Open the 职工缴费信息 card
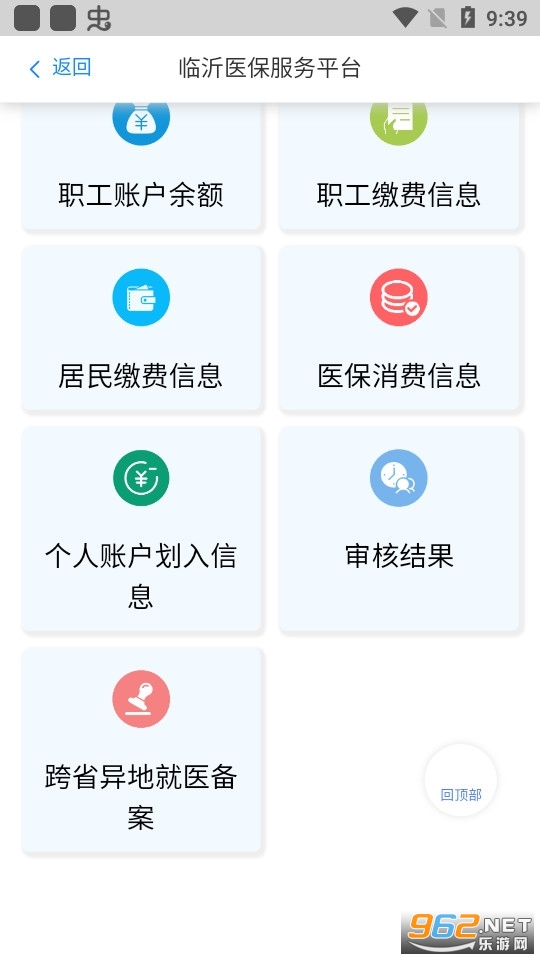 (399, 165)
